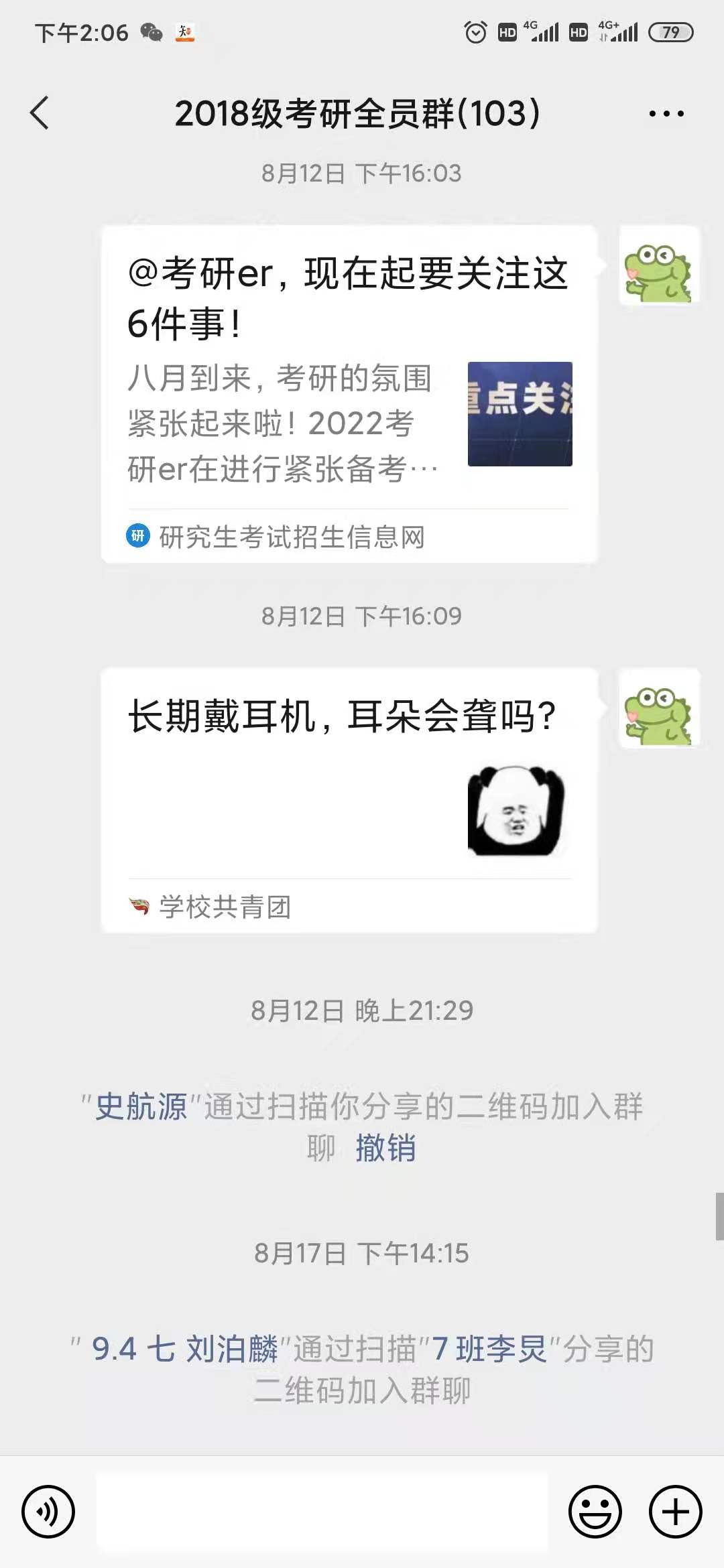Focus the message text field
This screenshot has height=1568, width=724.
[x=322, y=1512]
